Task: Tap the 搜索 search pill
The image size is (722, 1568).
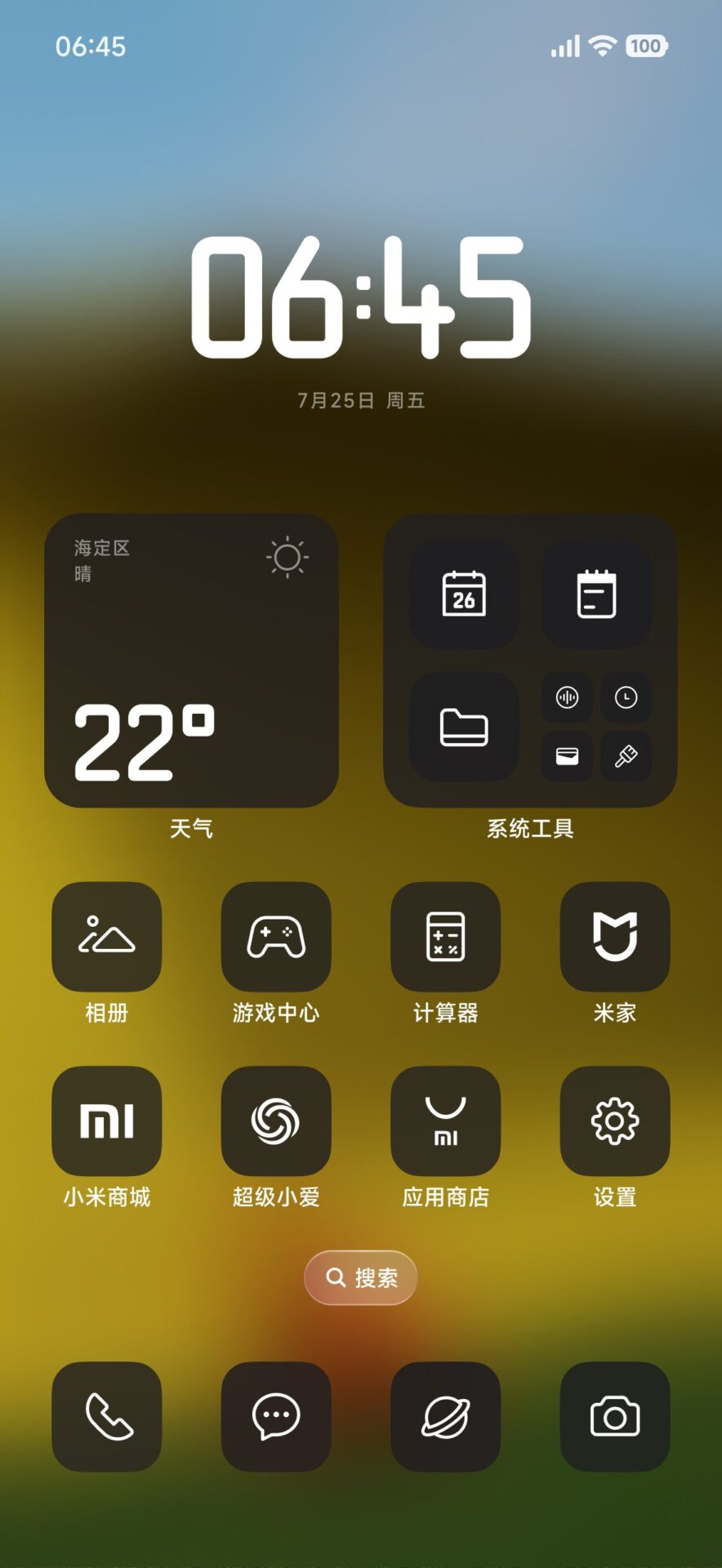Action: pos(361,1277)
